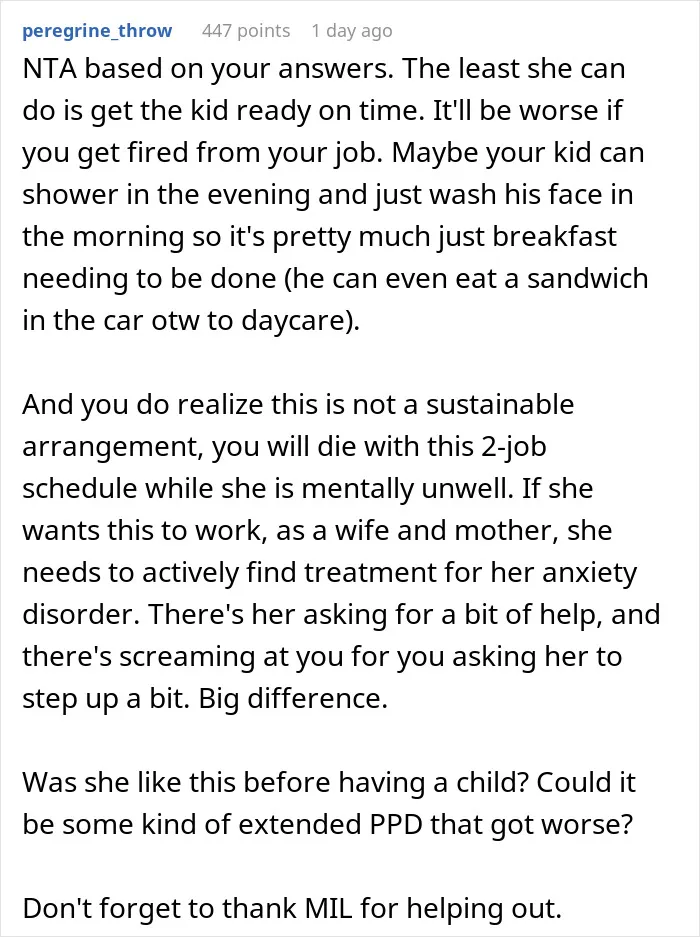Open peregrine_throw's user profile

(97, 30)
